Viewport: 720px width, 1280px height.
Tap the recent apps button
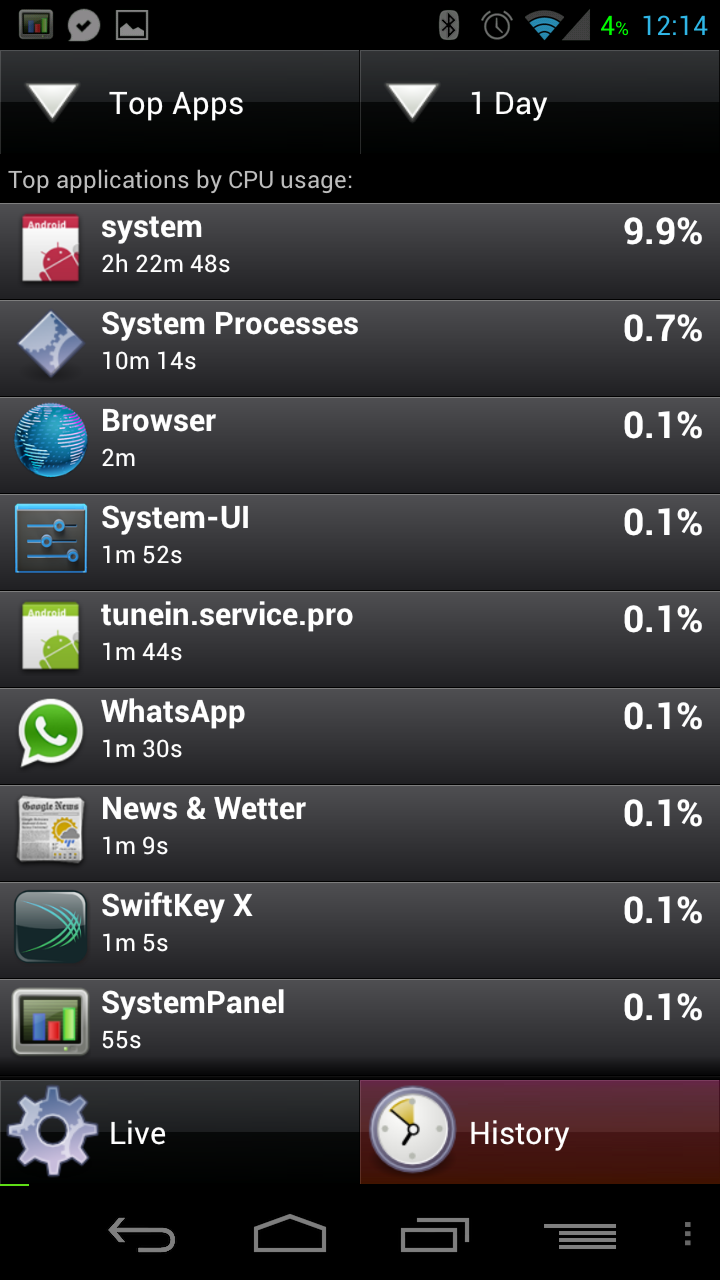tap(435, 1235)
